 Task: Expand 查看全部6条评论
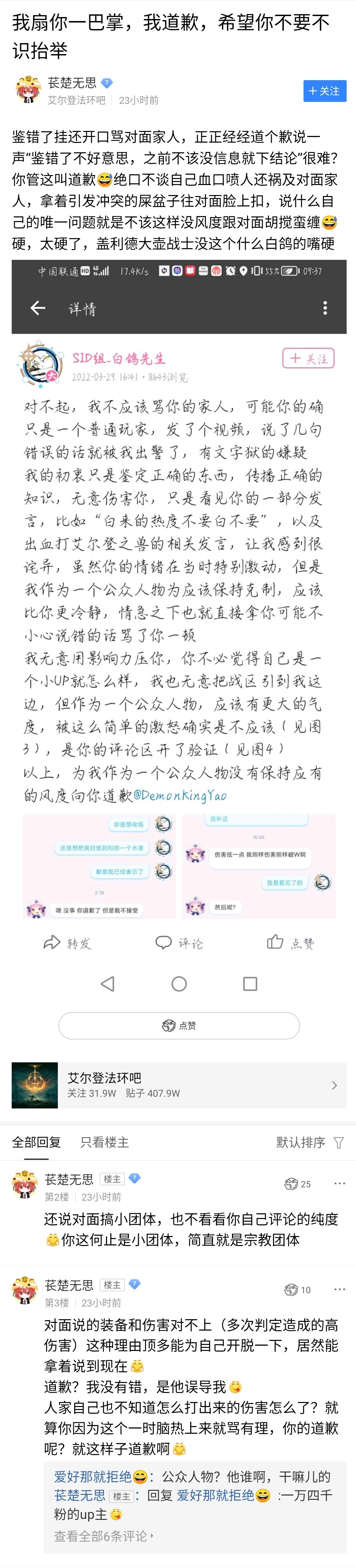pos(104,1536)
